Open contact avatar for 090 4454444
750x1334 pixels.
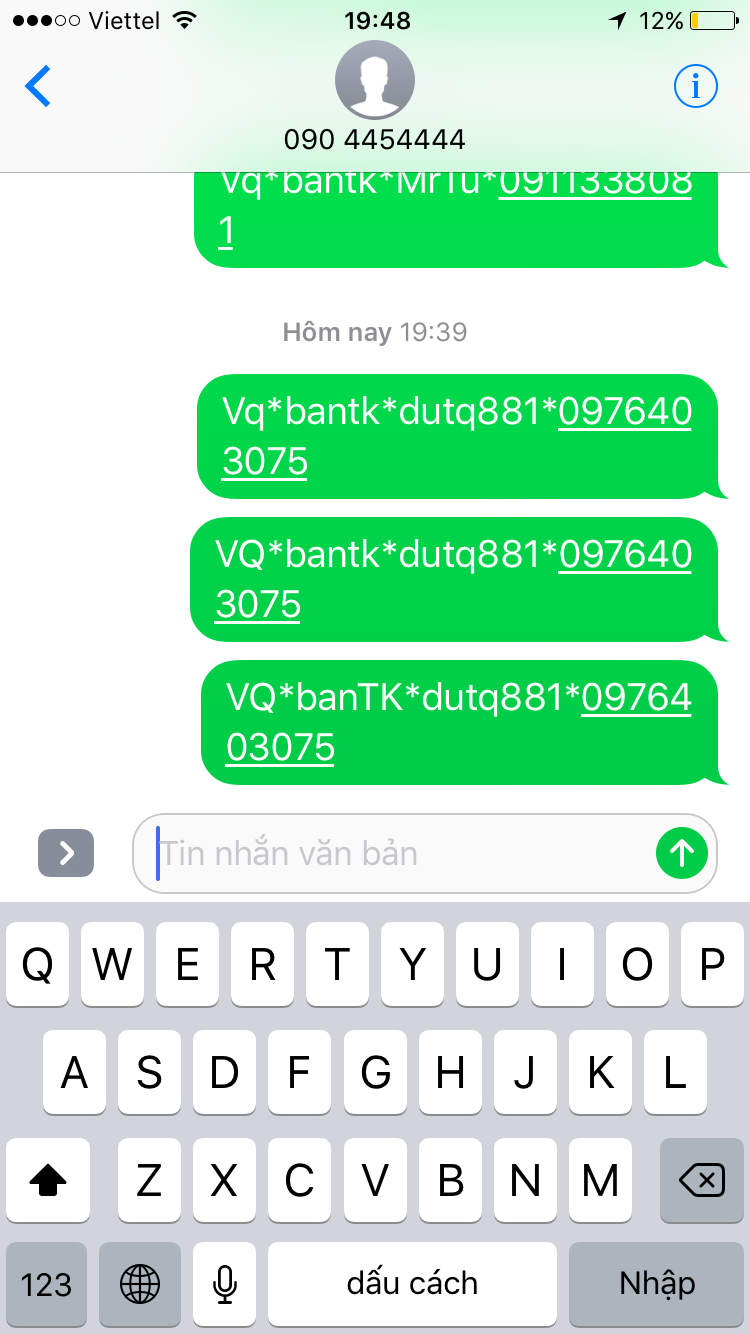click(375, 81)
